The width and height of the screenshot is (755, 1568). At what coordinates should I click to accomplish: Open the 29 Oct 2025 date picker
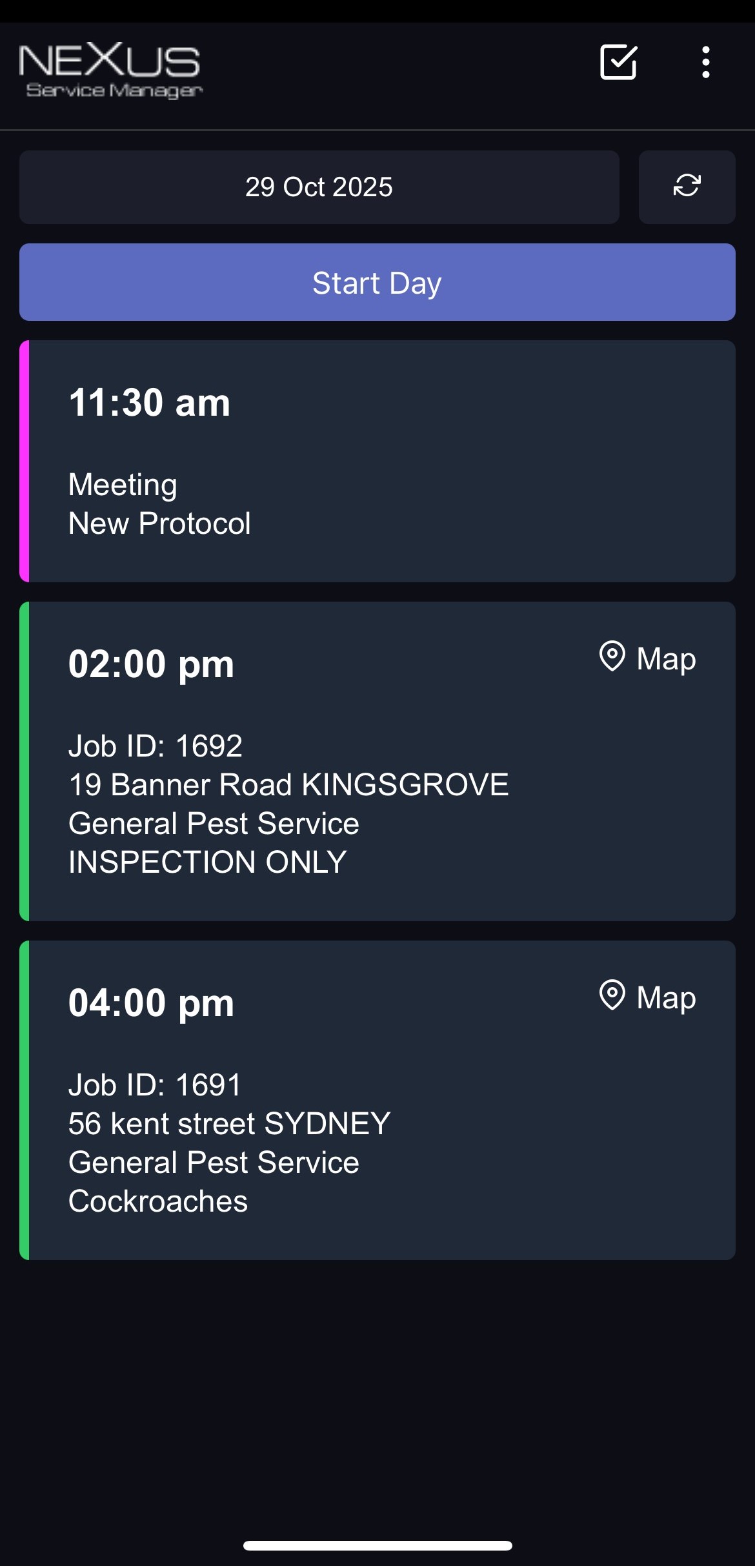[x=319, y=187]
